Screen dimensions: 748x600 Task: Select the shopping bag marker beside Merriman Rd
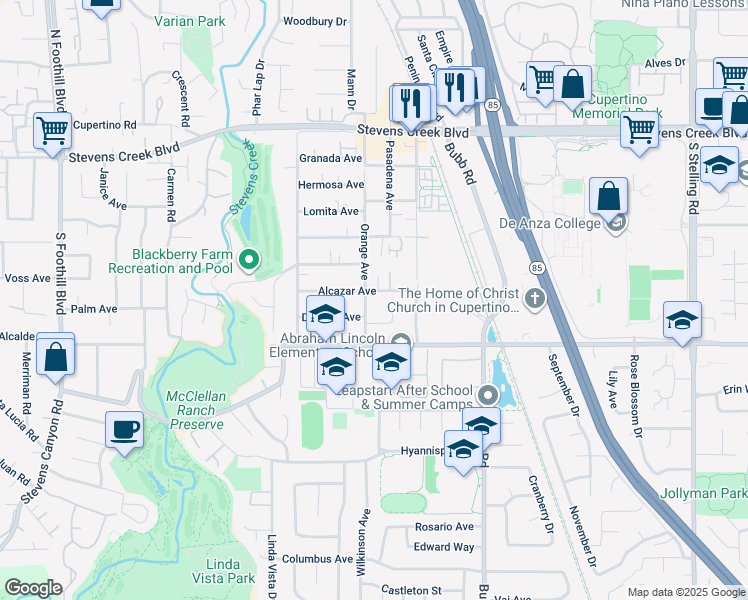(x=56, y=357)
